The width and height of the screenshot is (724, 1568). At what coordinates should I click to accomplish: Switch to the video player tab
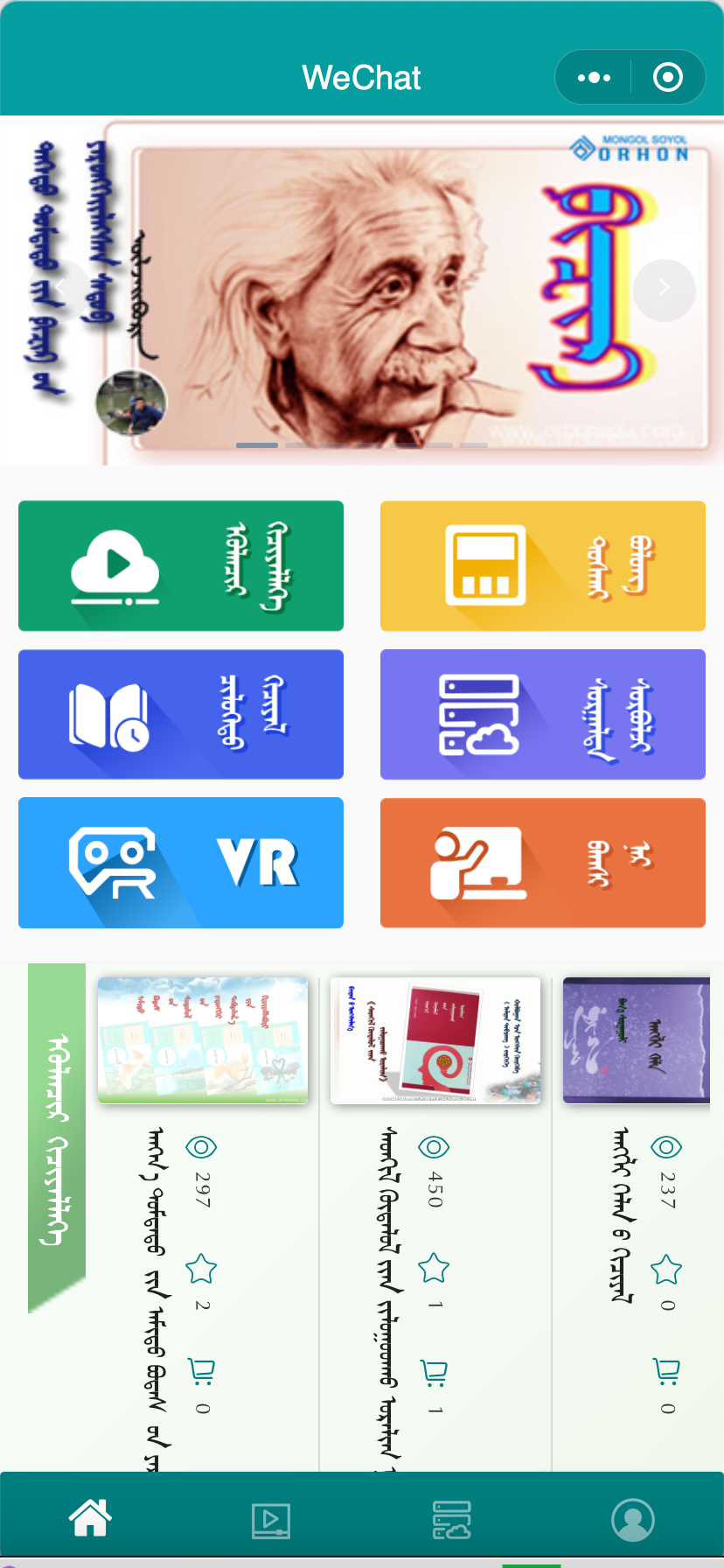coord(271,1521)
